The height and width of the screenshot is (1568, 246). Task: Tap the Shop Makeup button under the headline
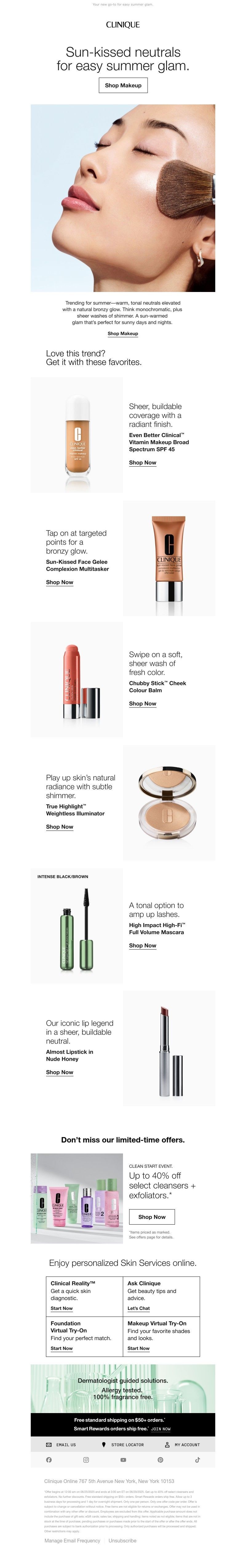[123, 85]
